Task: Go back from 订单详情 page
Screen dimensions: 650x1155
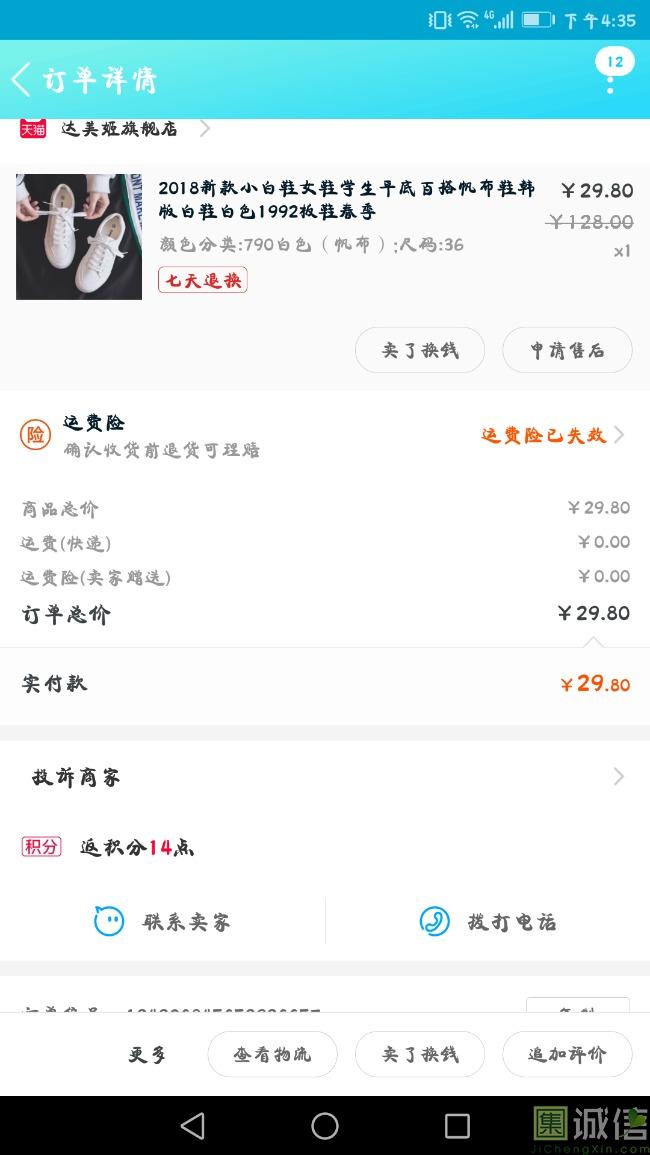Action: tap(22, 79)
